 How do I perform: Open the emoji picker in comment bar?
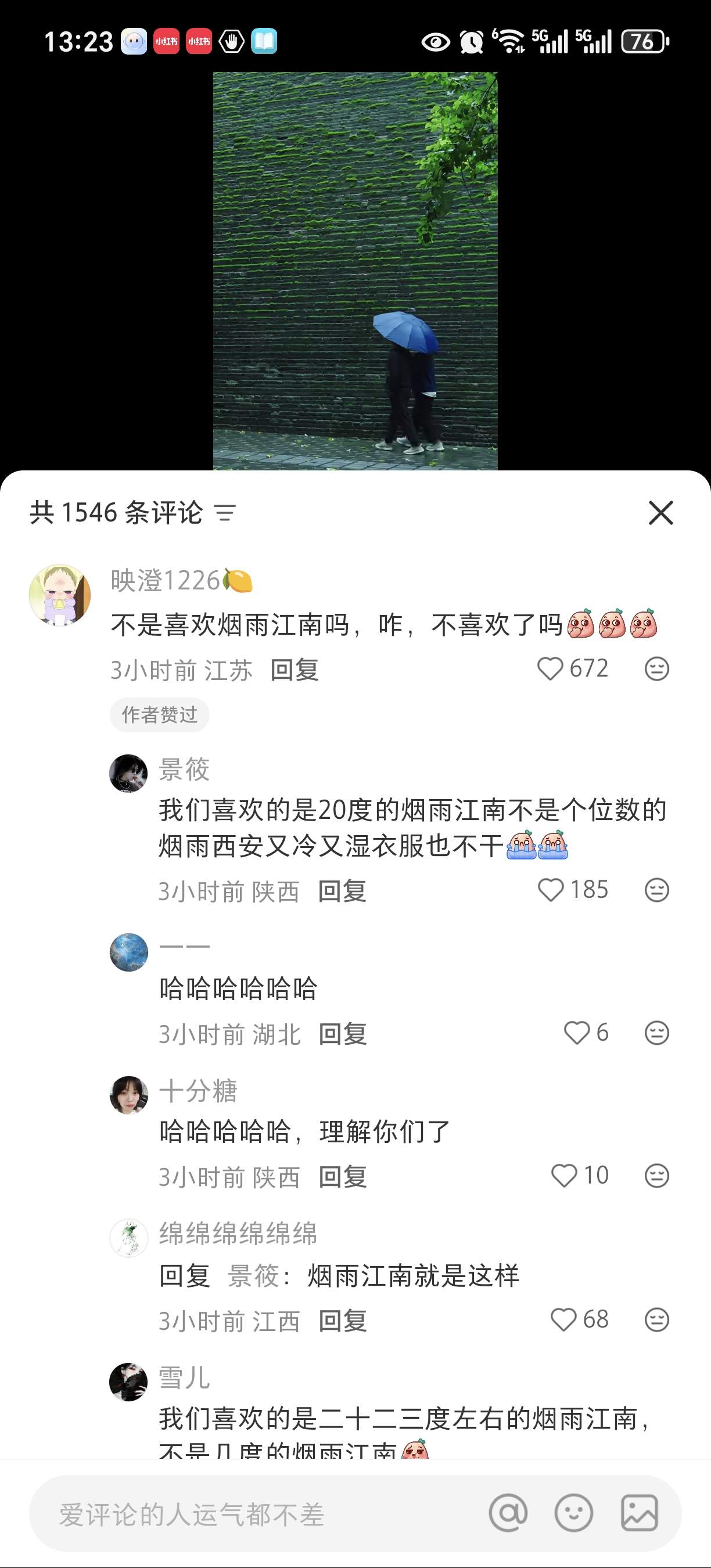point(573,1513)
